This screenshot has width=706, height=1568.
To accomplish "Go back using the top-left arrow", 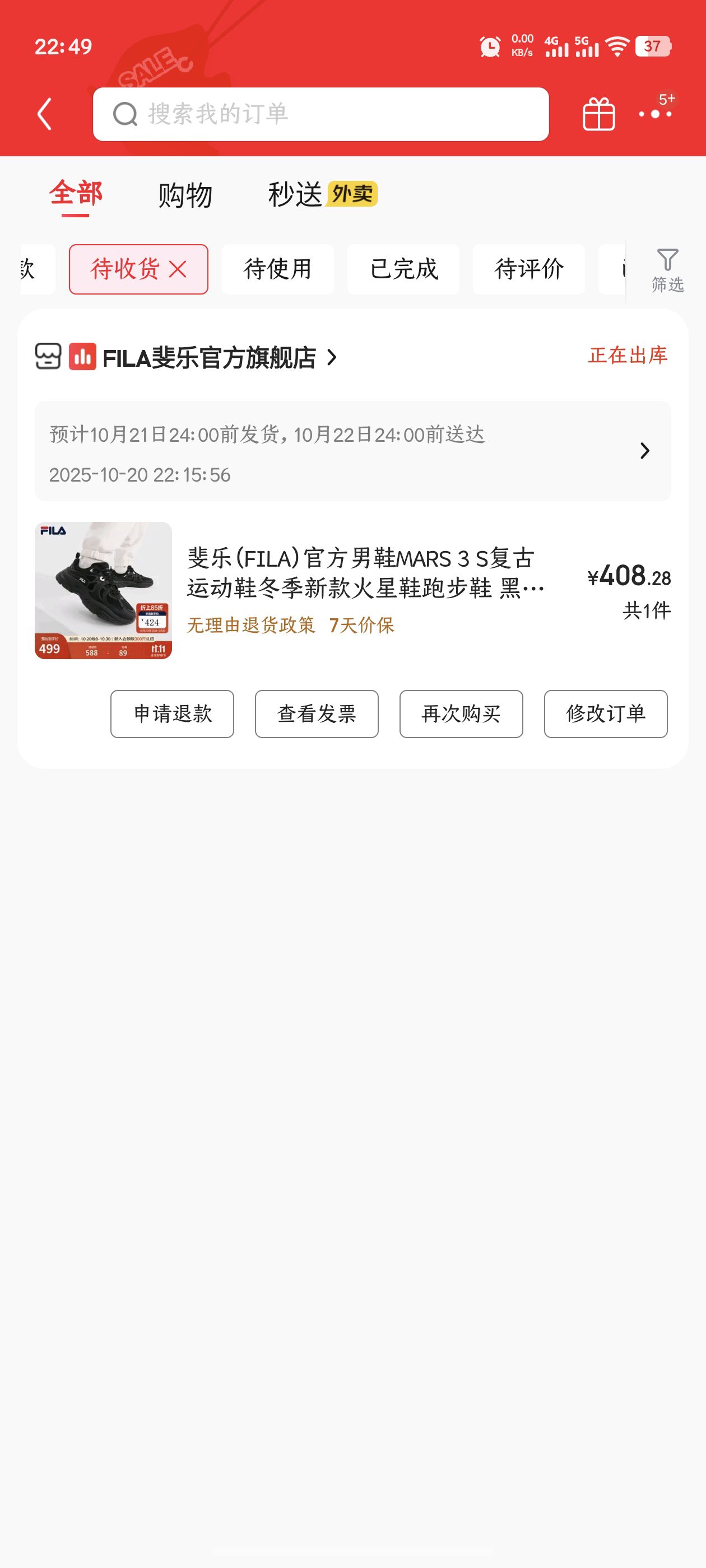I will click(44, 114).
